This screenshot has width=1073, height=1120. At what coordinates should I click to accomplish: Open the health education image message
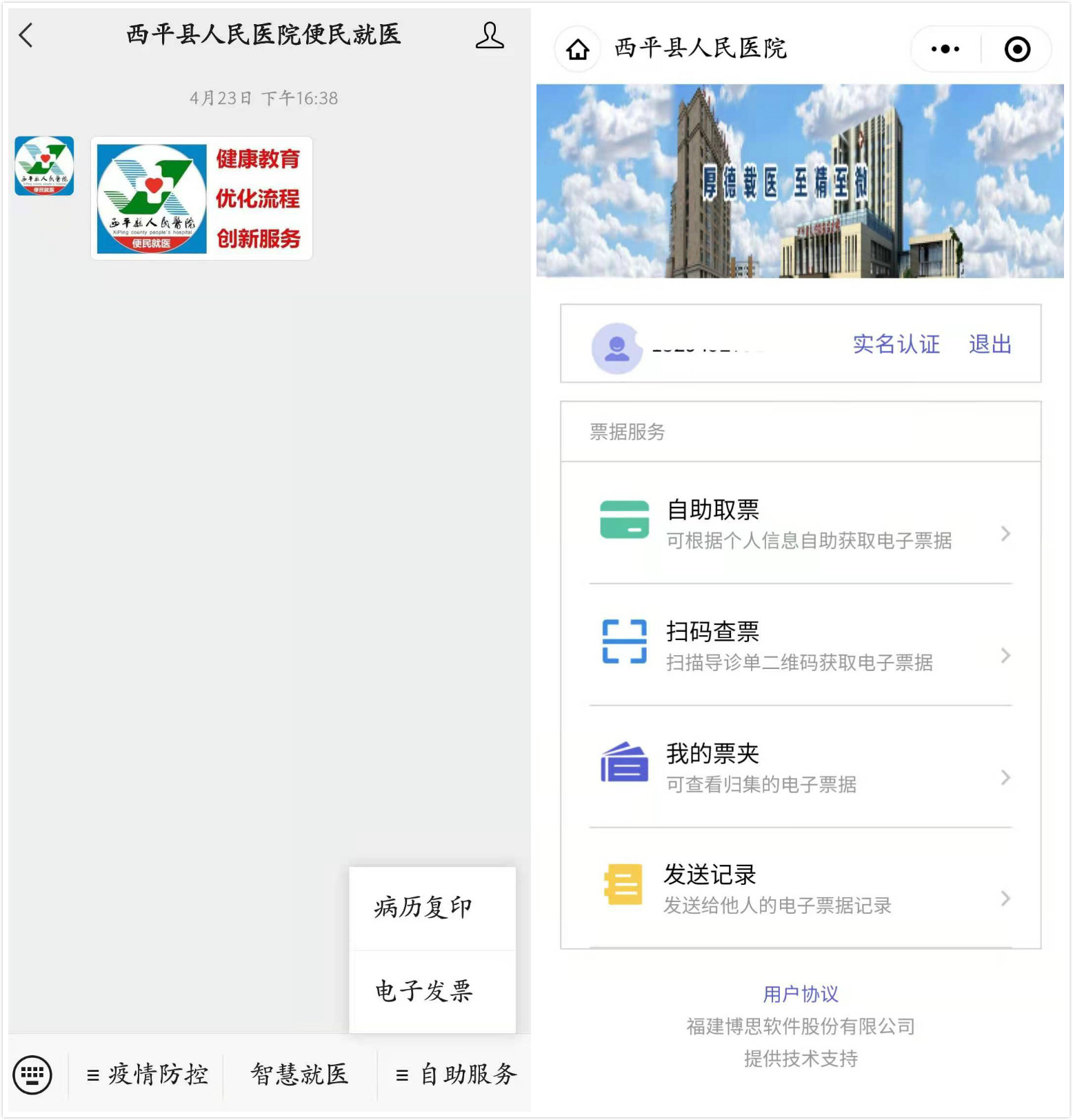[x=201, y=199]
